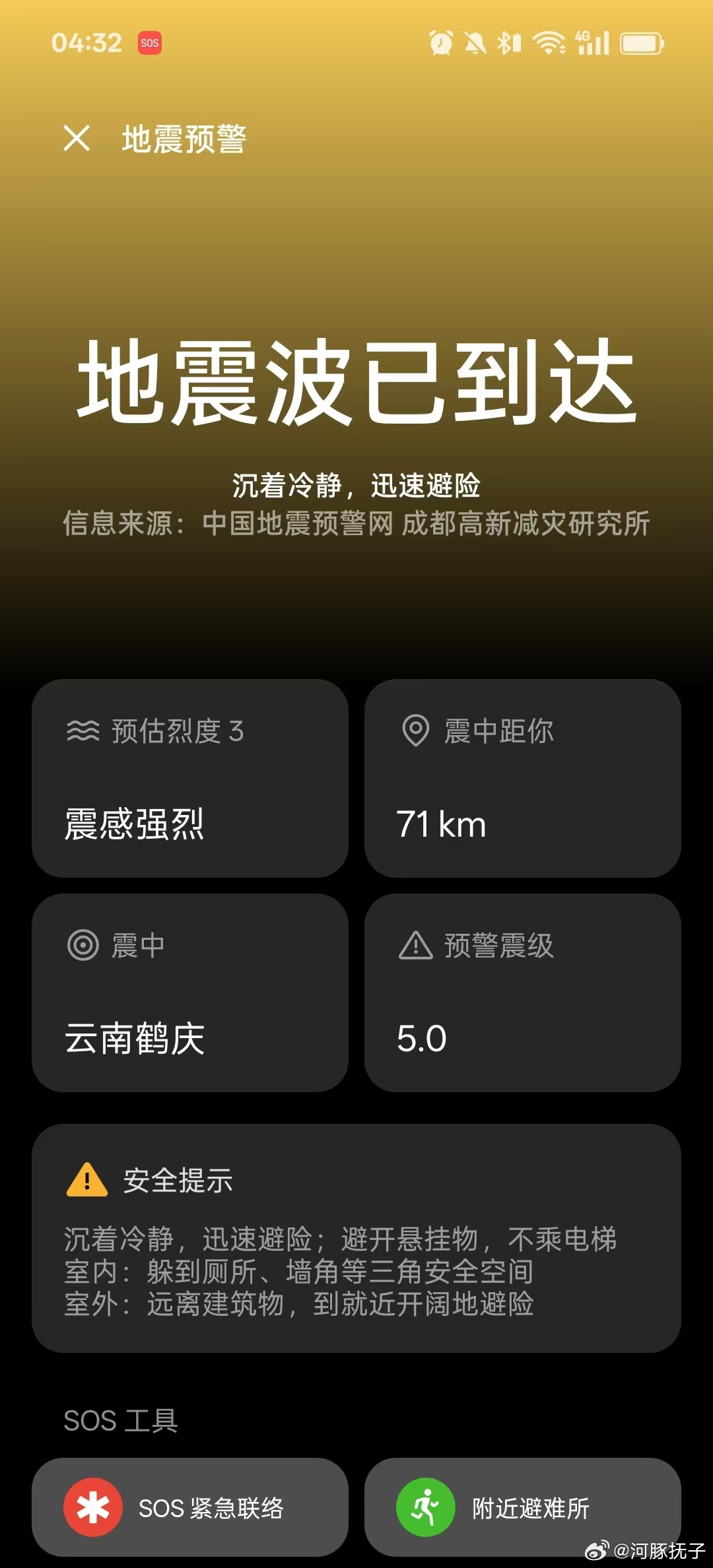This screenshot has width=713, height=1568.
Task: Find 附近避难所 nearby shelters
Action: pyautogui.click(x=523, y=1507)
